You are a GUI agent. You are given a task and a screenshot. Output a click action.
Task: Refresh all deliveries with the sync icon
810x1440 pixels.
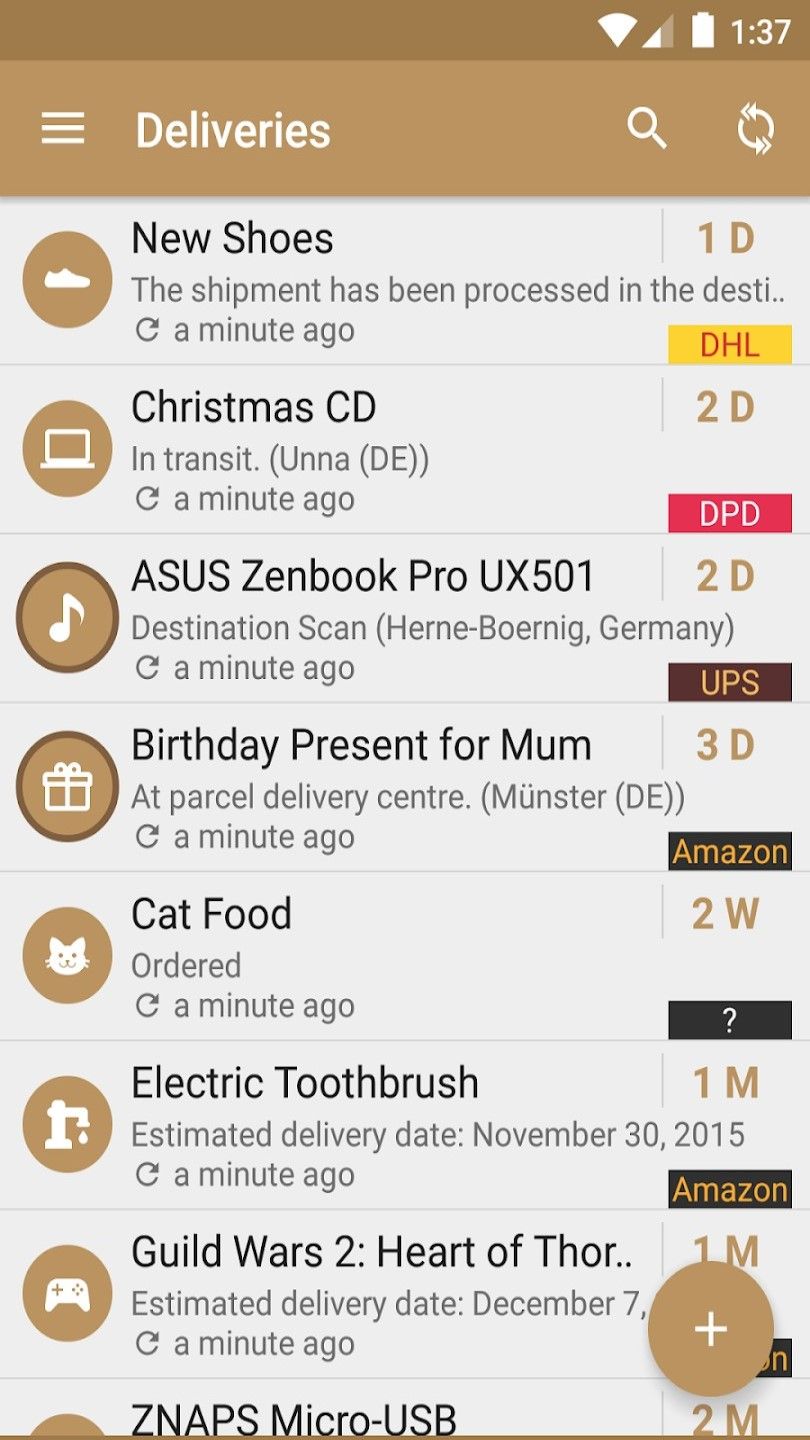coord(755,130)
